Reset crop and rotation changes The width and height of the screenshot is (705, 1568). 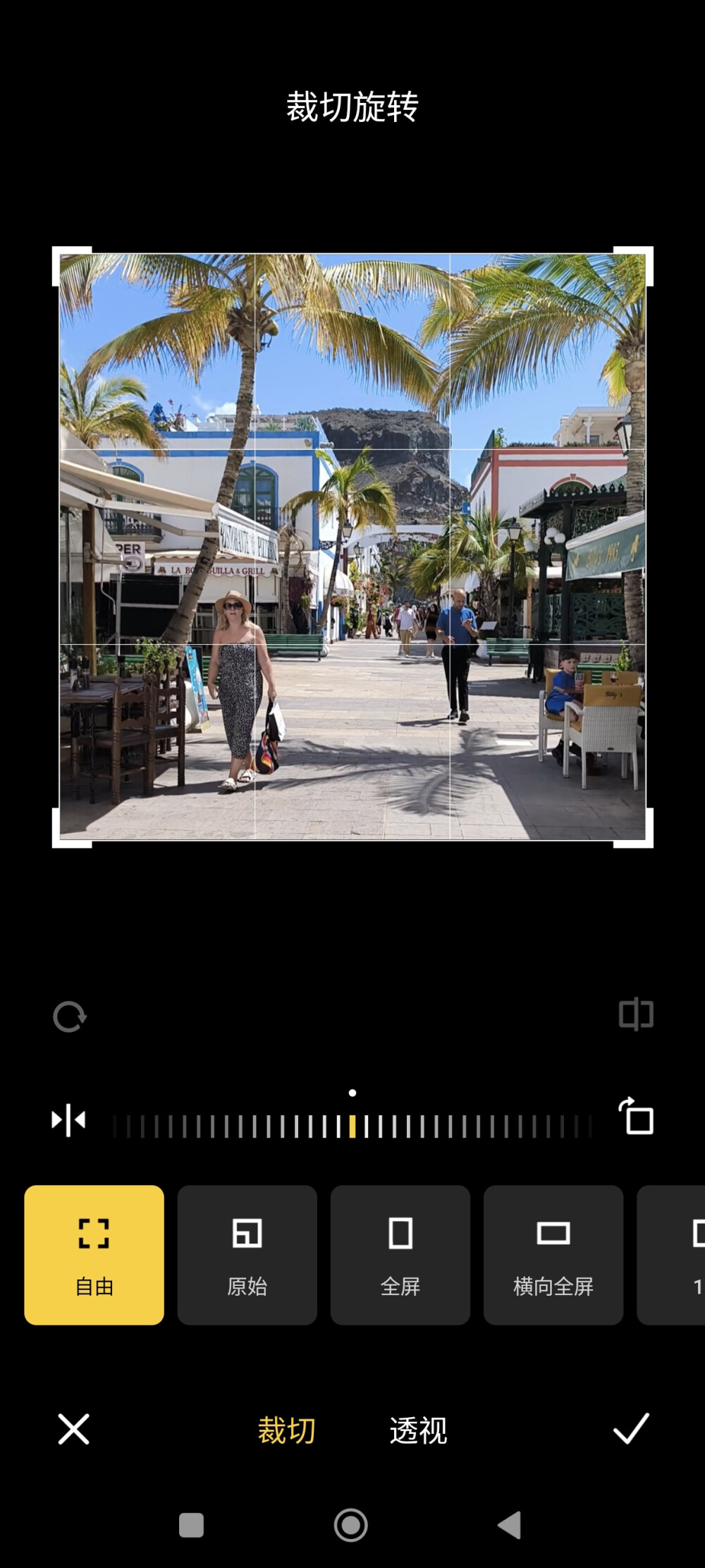[69, 1016]
